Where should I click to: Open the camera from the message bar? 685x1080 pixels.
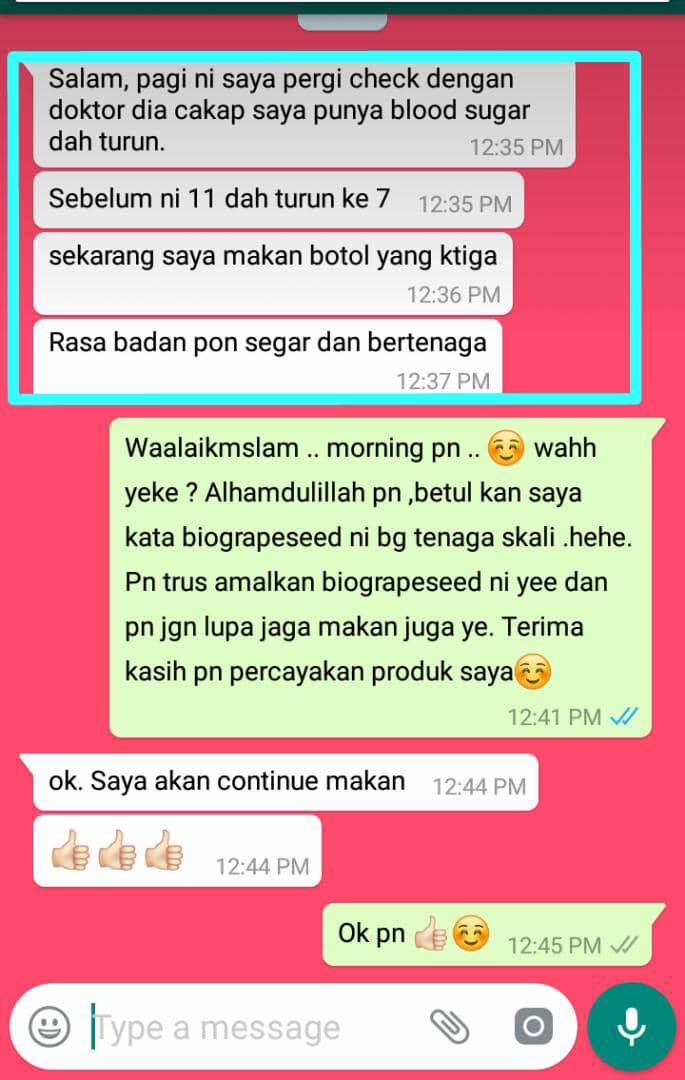(x=533, y=1026)
